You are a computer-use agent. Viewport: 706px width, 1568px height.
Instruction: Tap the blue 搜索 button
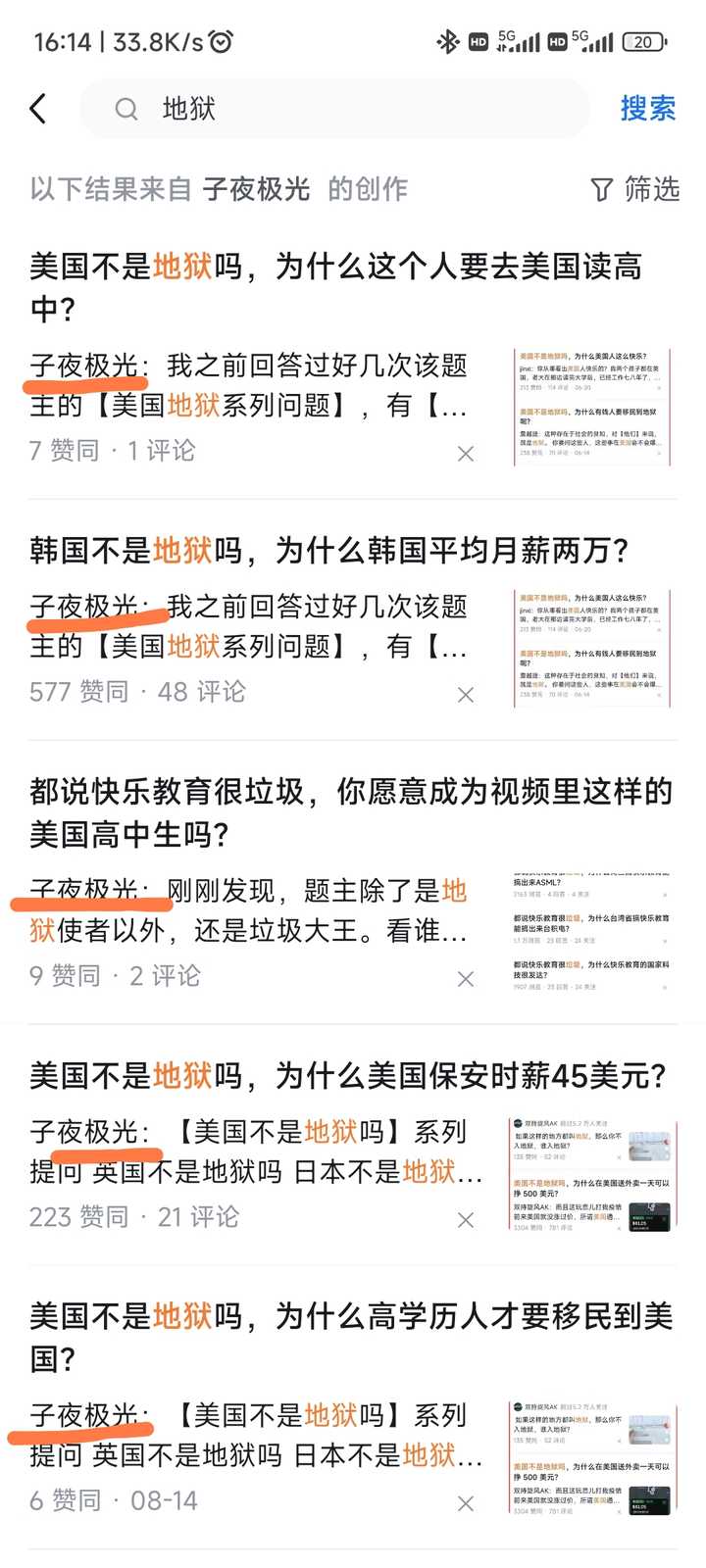pyautogui.click(x=647, y=109)
